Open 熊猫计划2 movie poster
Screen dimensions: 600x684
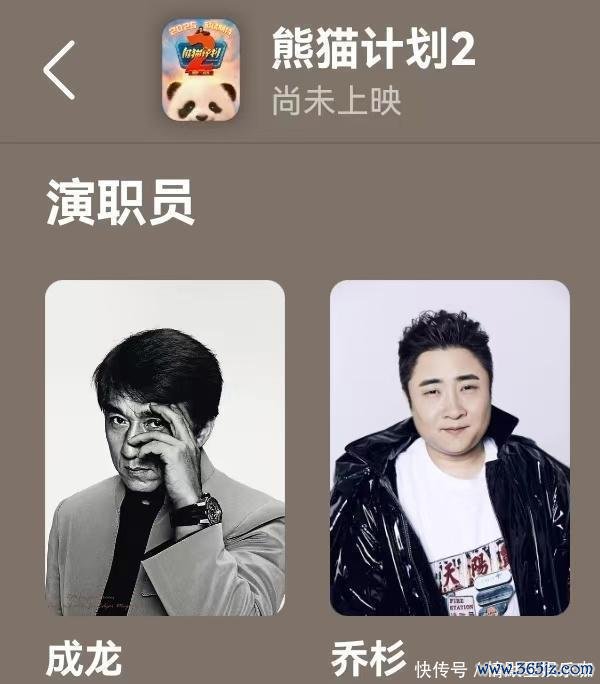pyautogui.click(x=201, y=69)
